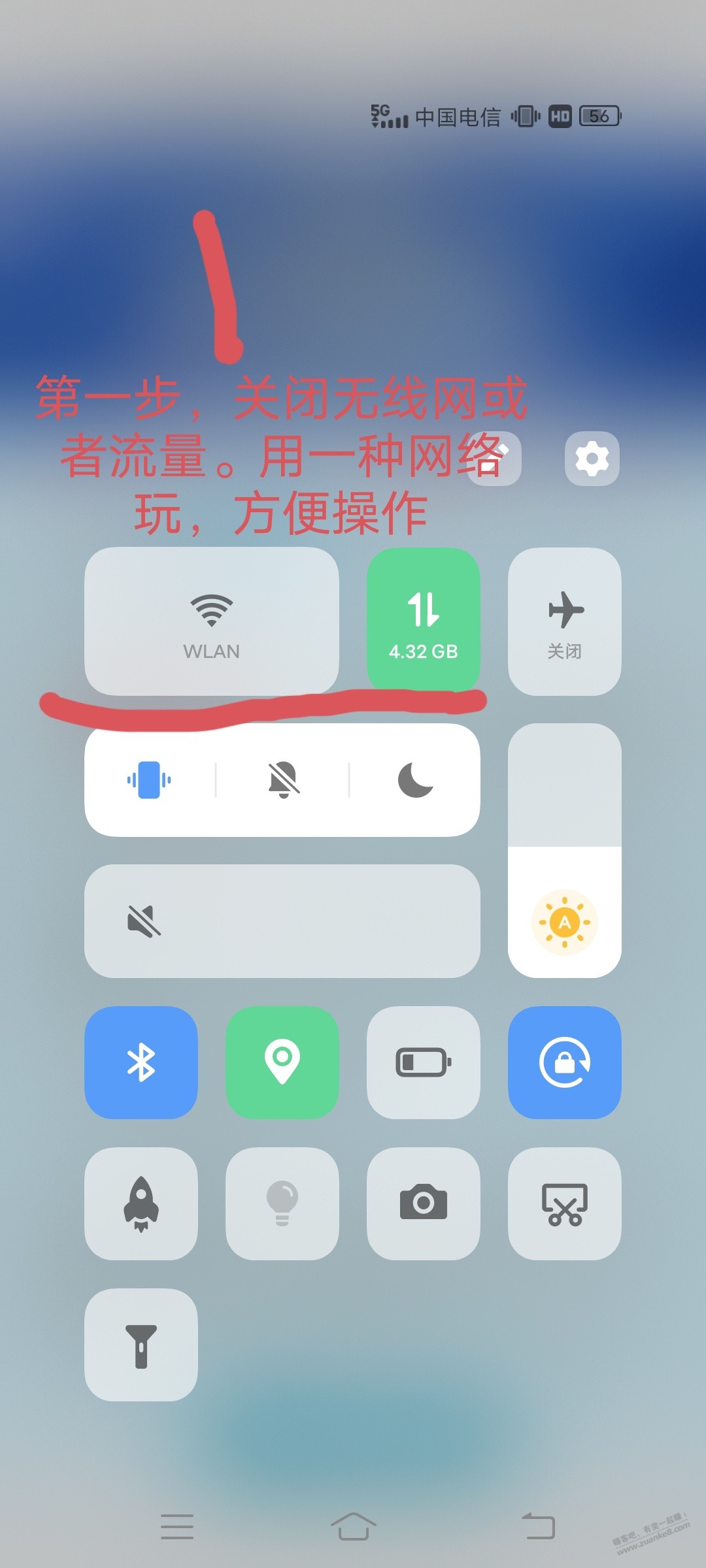Image resolution: width=706 pixels, height=1568 pixels.
Task: Open the camera shortcut
Action: 423,1203
